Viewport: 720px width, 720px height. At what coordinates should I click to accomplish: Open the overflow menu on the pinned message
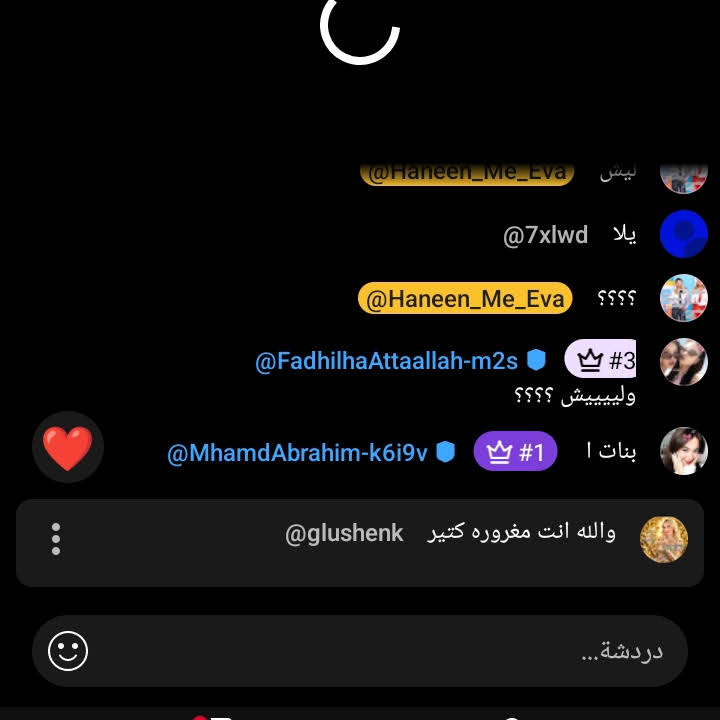56,539
